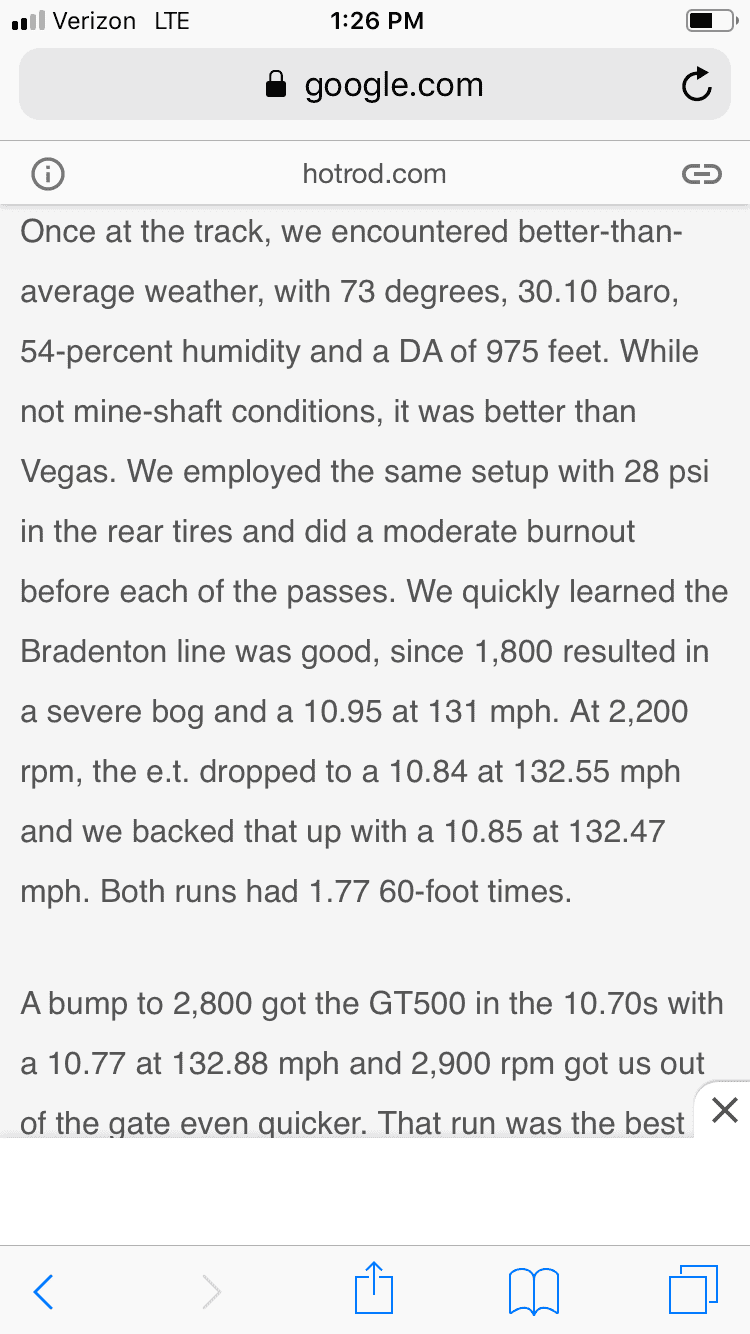Tap the hotrod.com link icon
The image size is (750, 1334).
pos(701,175)
